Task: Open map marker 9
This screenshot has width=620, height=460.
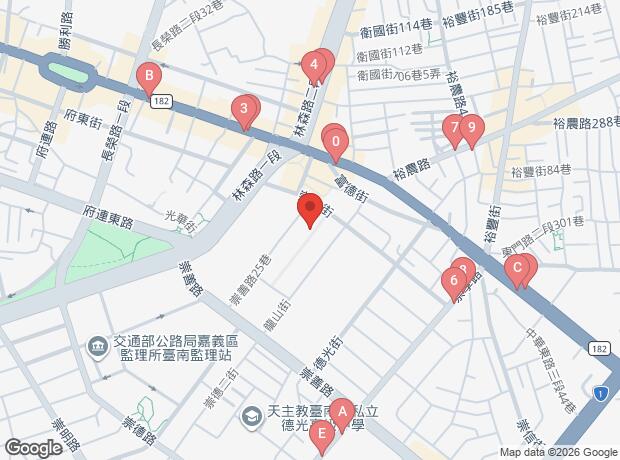Action: (471, 130)
